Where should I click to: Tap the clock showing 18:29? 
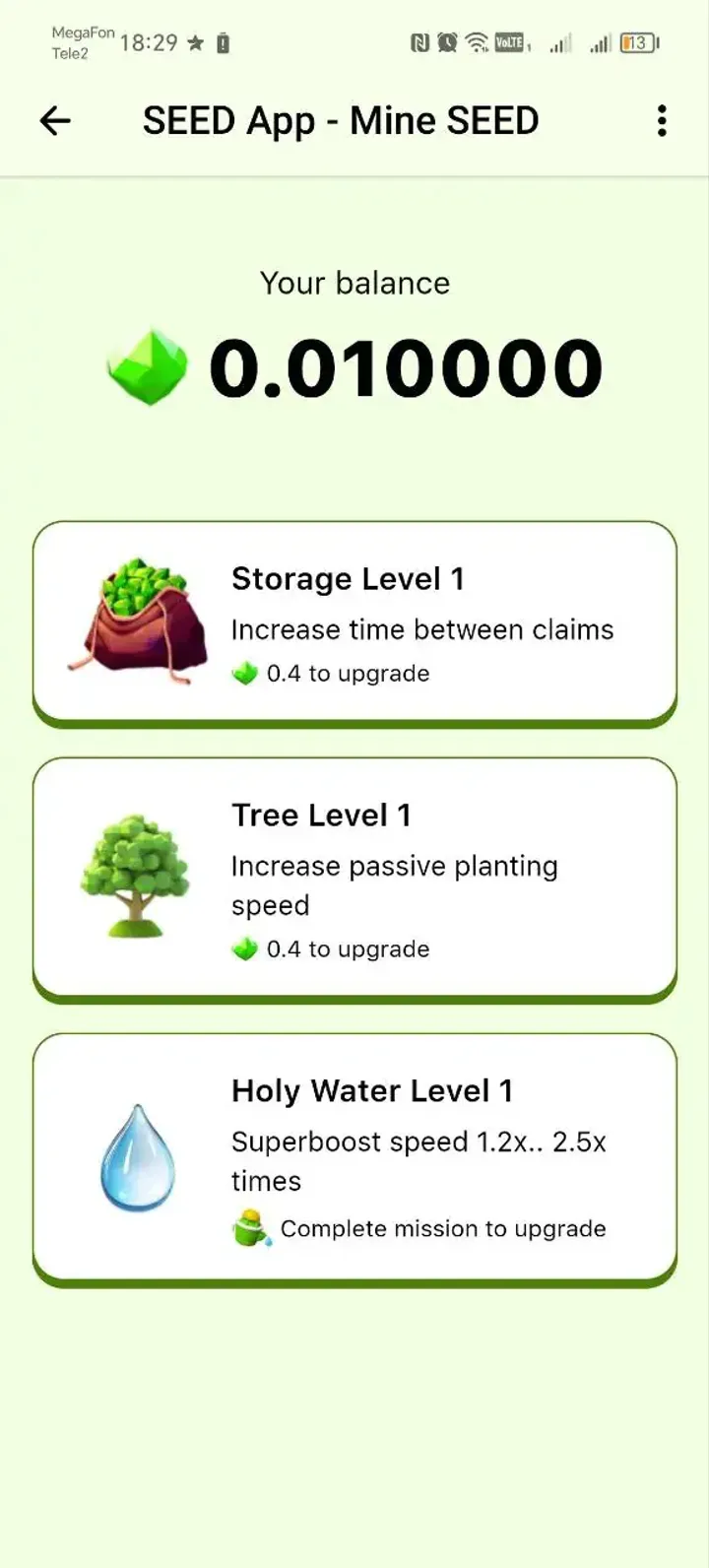pyautogui.click(x=150, y=39)
